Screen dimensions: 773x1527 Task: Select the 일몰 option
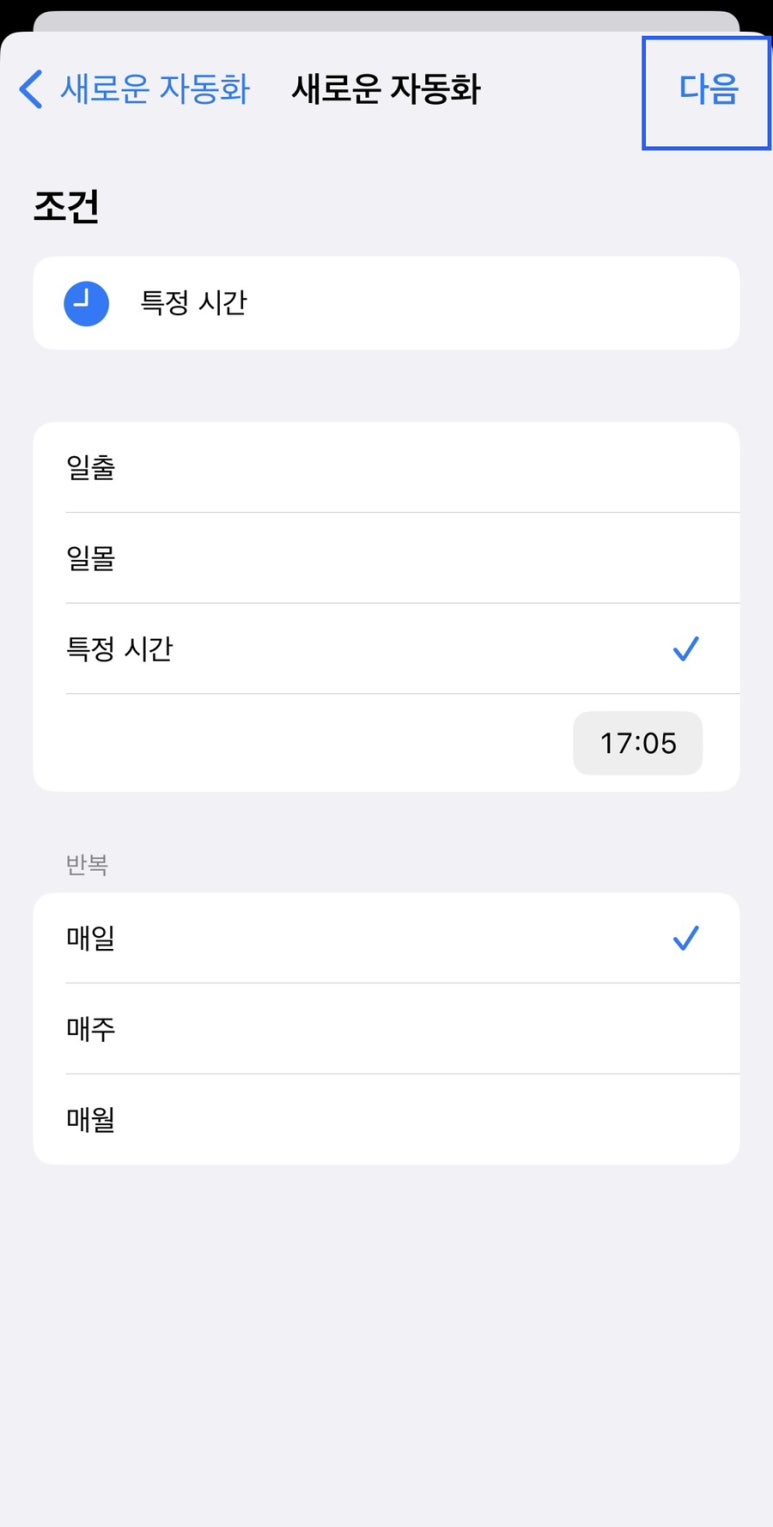(x=386, y=558)
